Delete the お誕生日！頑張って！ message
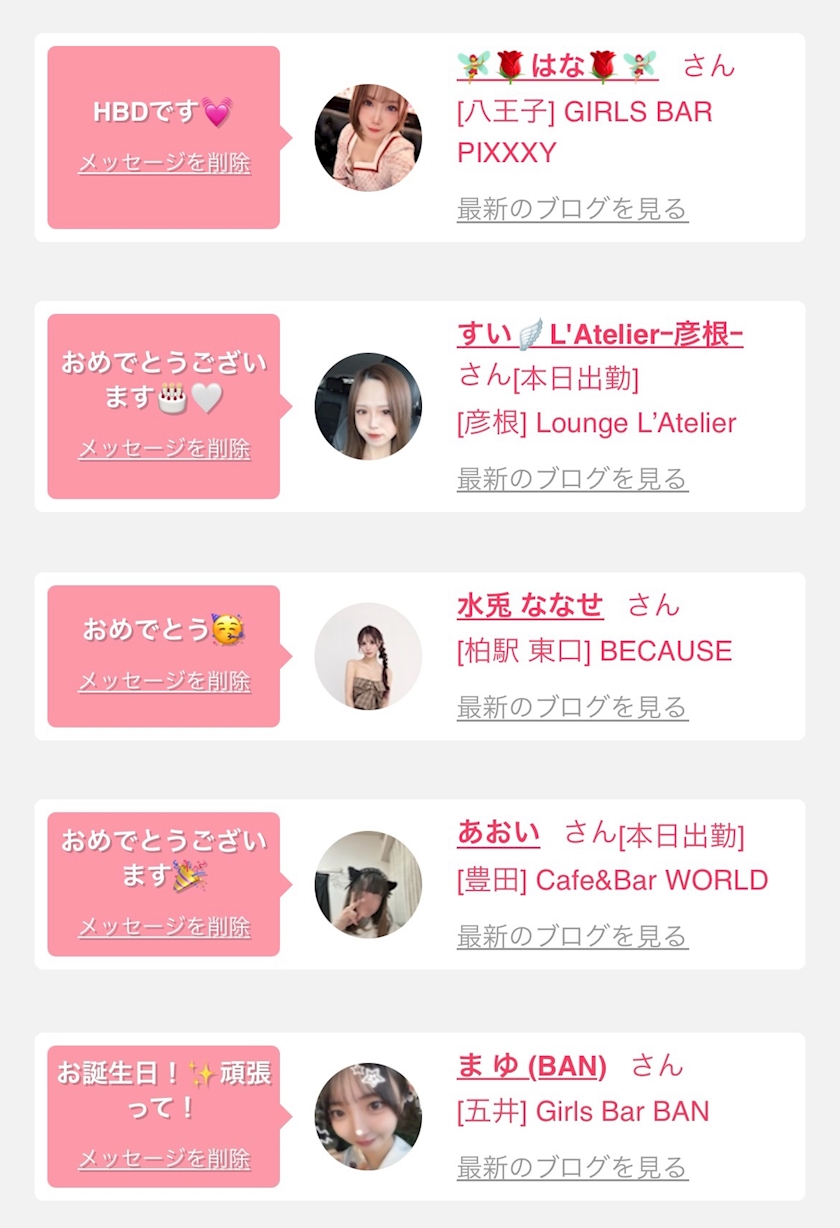 [x=165, y=1159]
